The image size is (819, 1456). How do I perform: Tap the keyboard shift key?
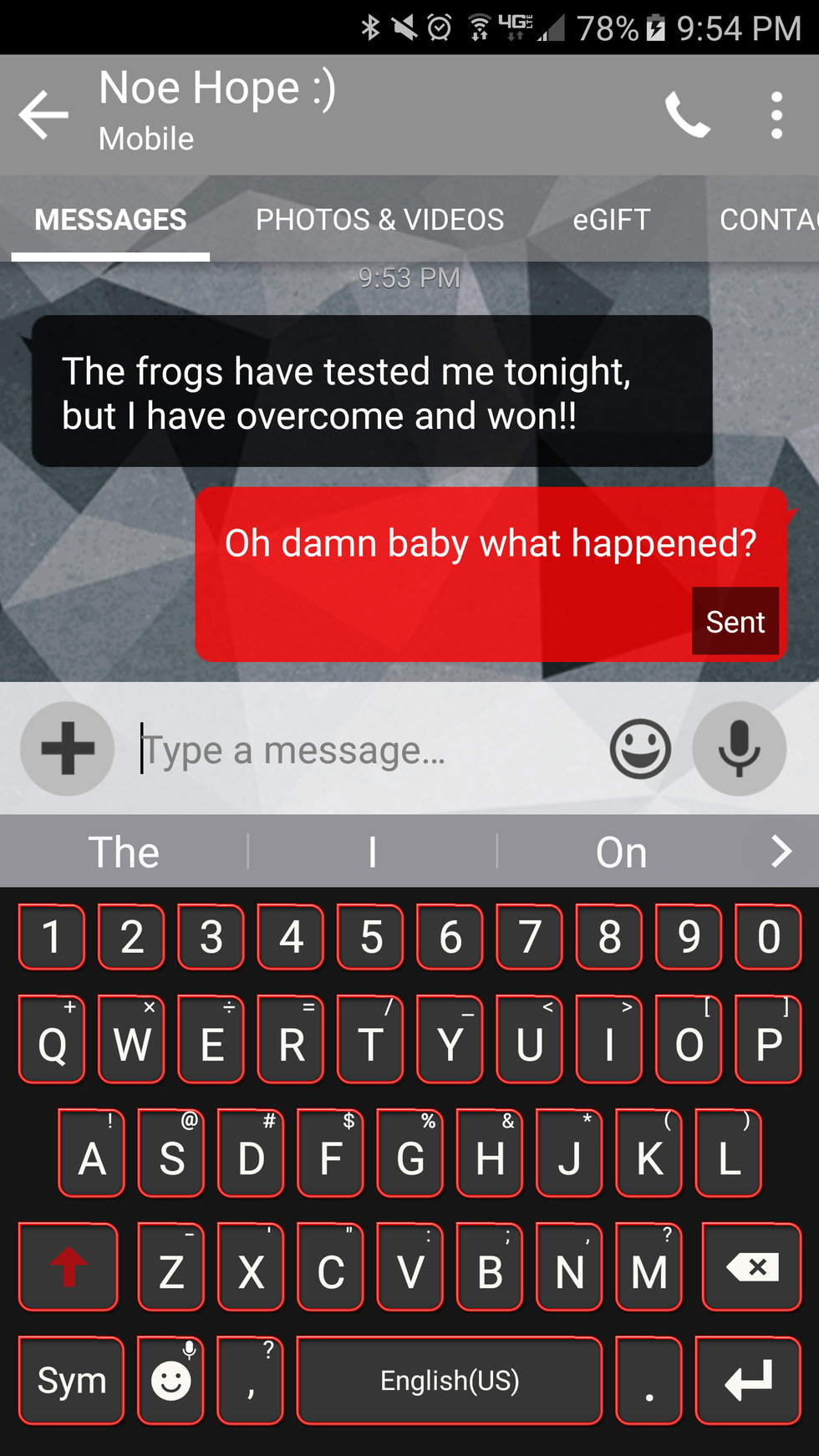click(x=69, y=1266)
